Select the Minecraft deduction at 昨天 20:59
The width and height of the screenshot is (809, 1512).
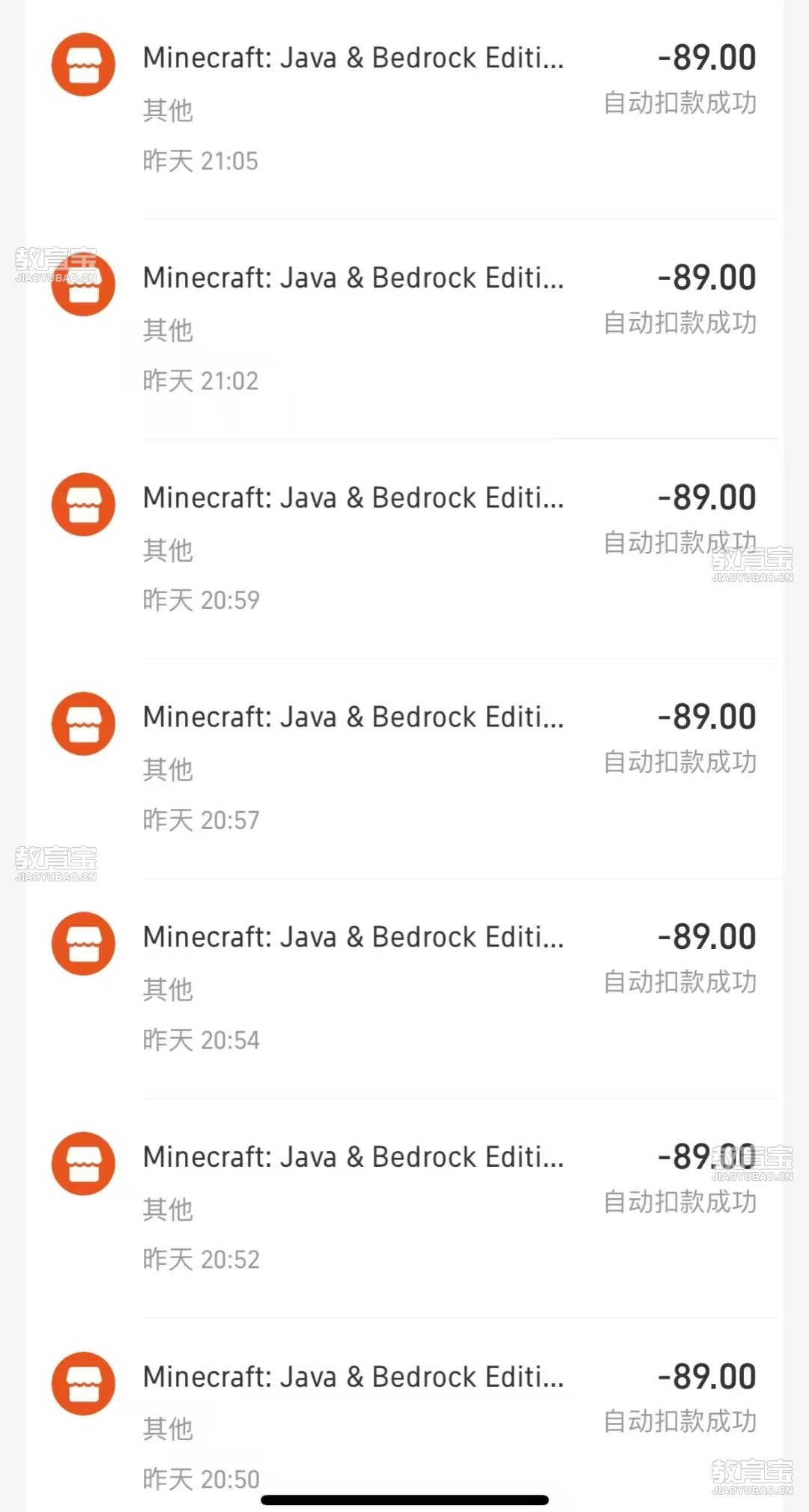tap(404, 548)
